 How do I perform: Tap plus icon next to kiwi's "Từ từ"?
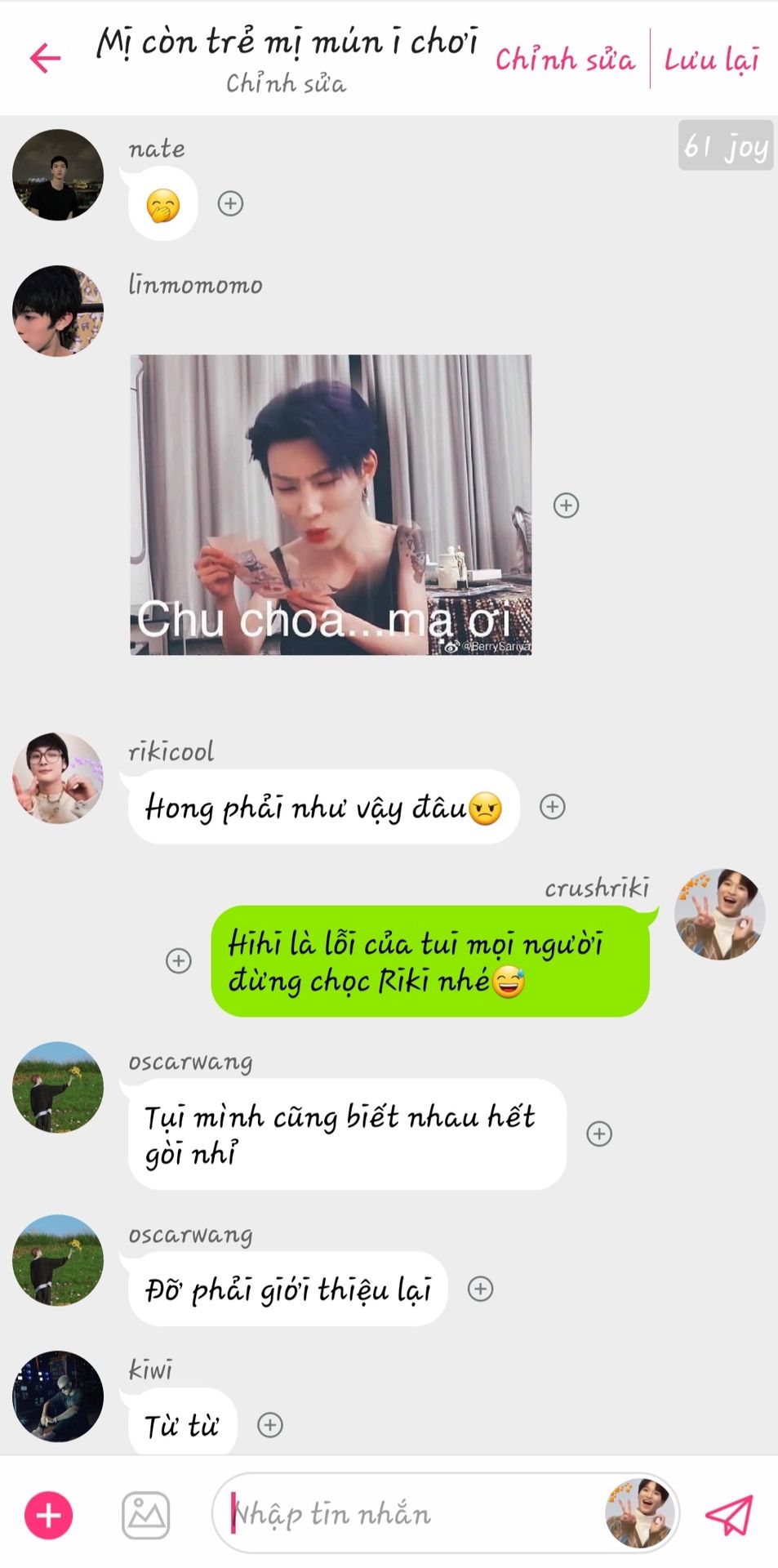coord(270,1425)
